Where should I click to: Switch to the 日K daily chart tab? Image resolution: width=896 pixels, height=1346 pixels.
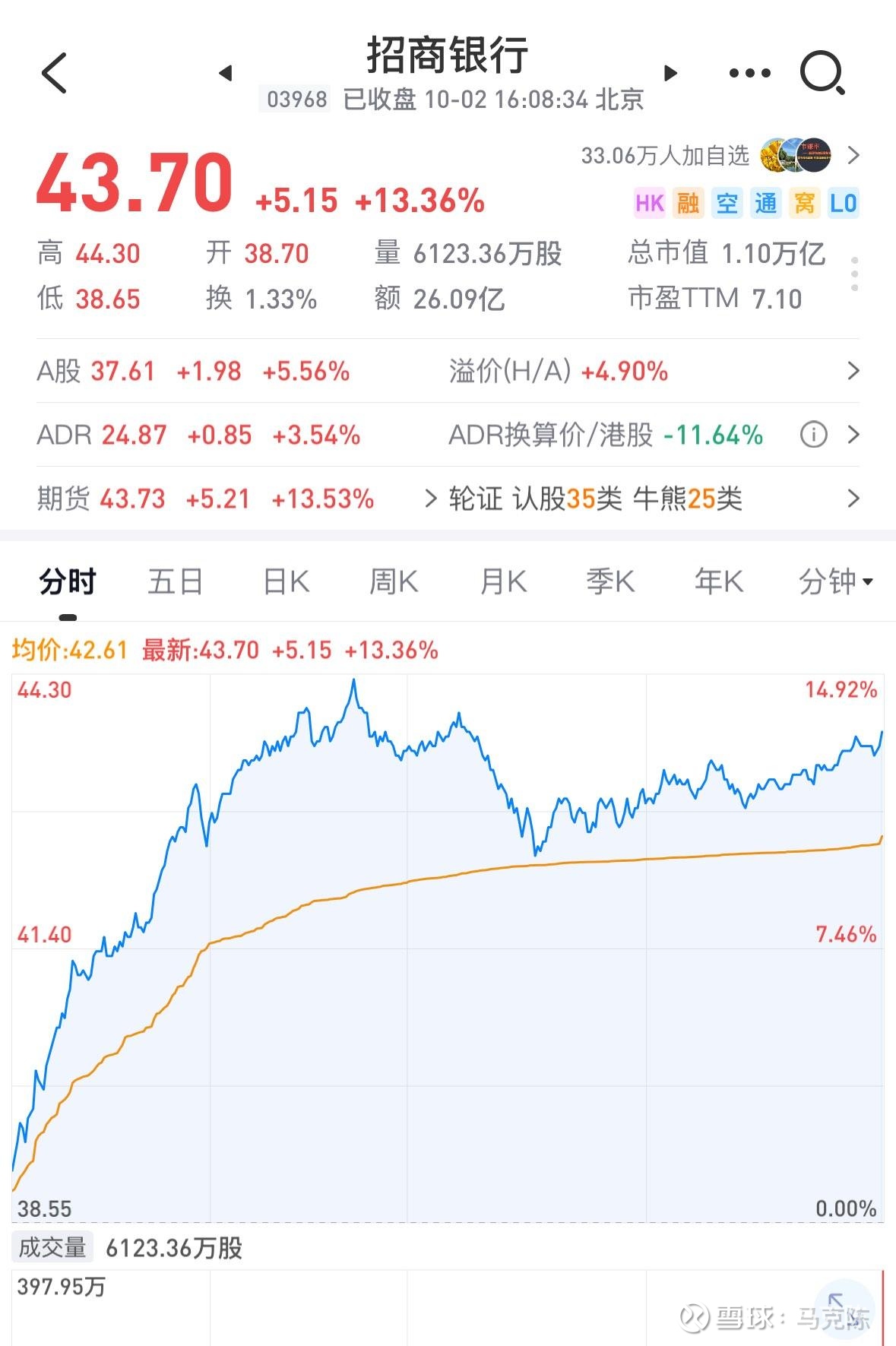(284, 580)
